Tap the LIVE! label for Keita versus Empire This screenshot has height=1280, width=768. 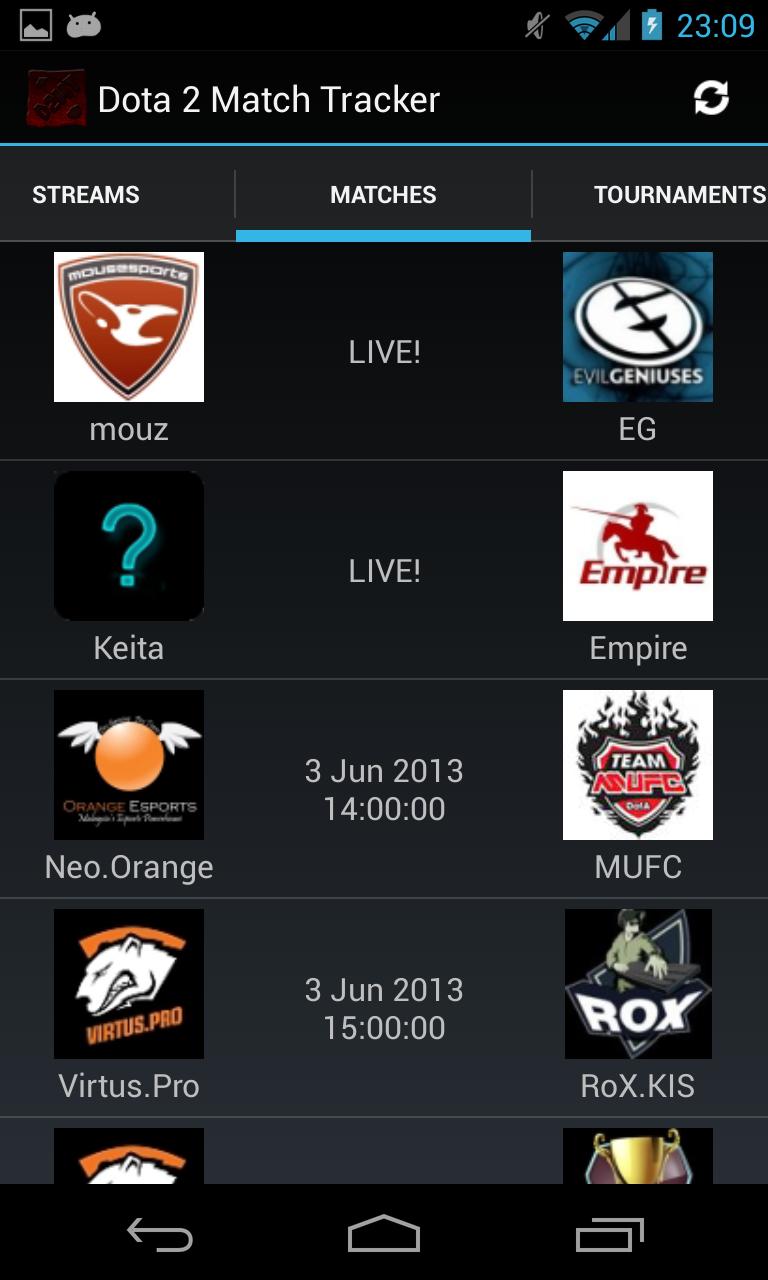(x=384, y=570)
